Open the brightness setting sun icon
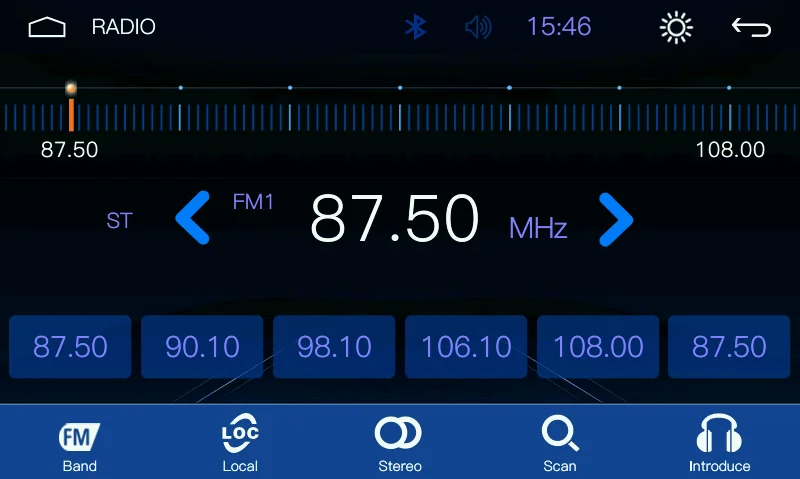Viewport: 800px width, 479px height. [677, 27]
